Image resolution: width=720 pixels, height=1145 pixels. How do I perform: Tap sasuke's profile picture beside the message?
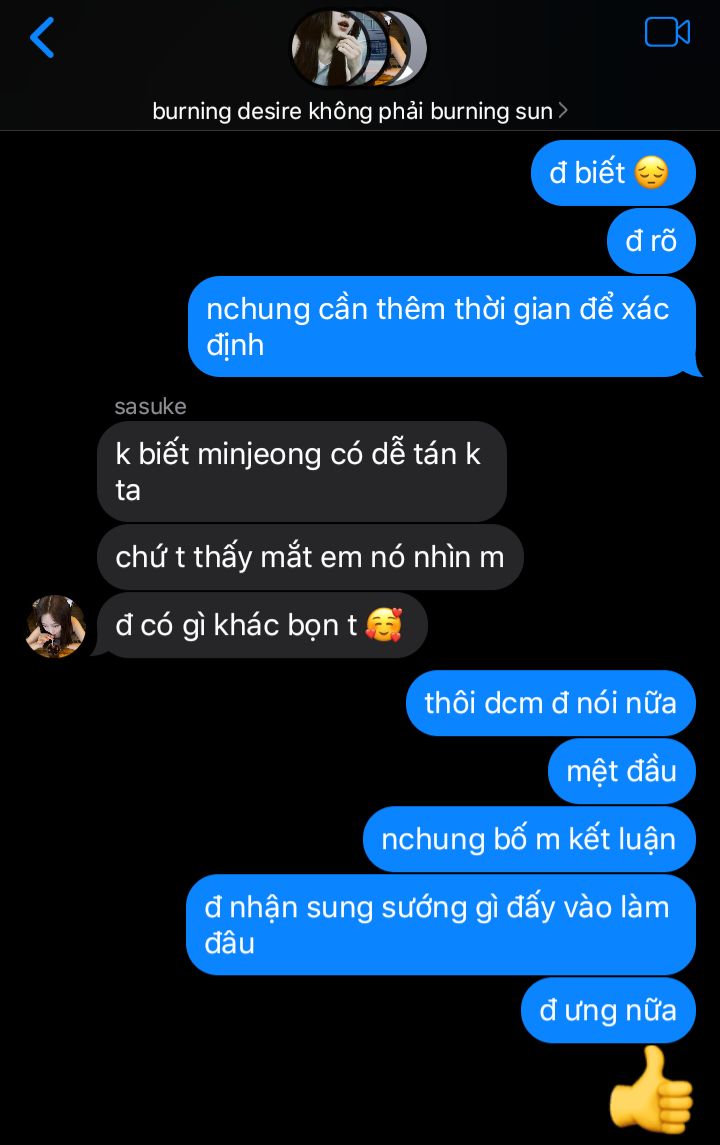pos(55,627)
